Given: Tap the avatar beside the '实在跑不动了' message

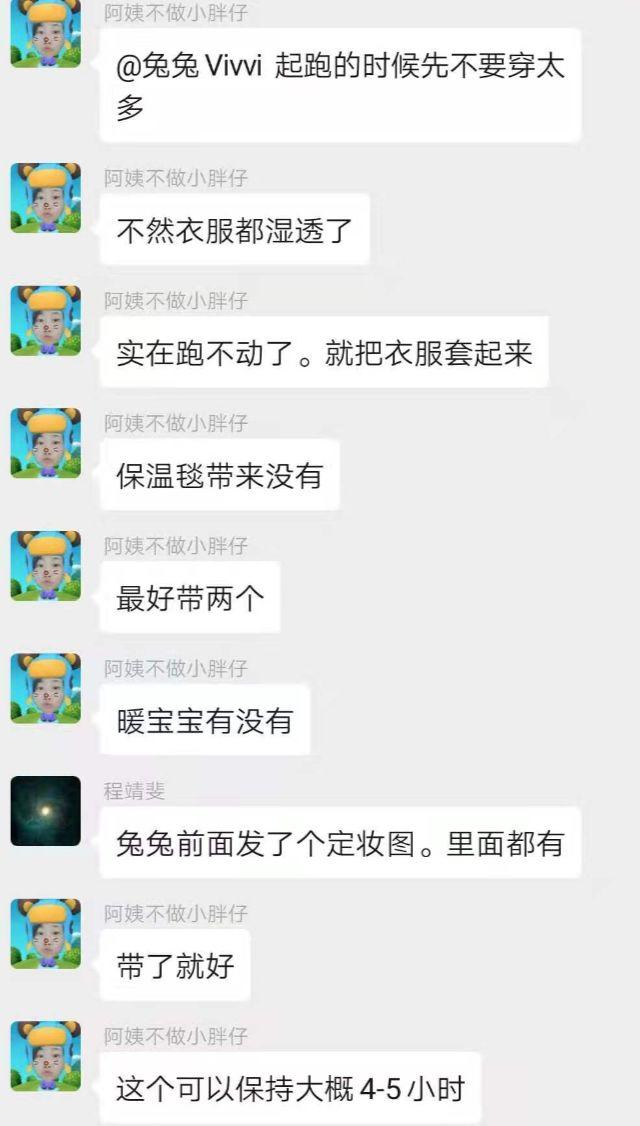Looking at the screenshot, I should 45,320.
